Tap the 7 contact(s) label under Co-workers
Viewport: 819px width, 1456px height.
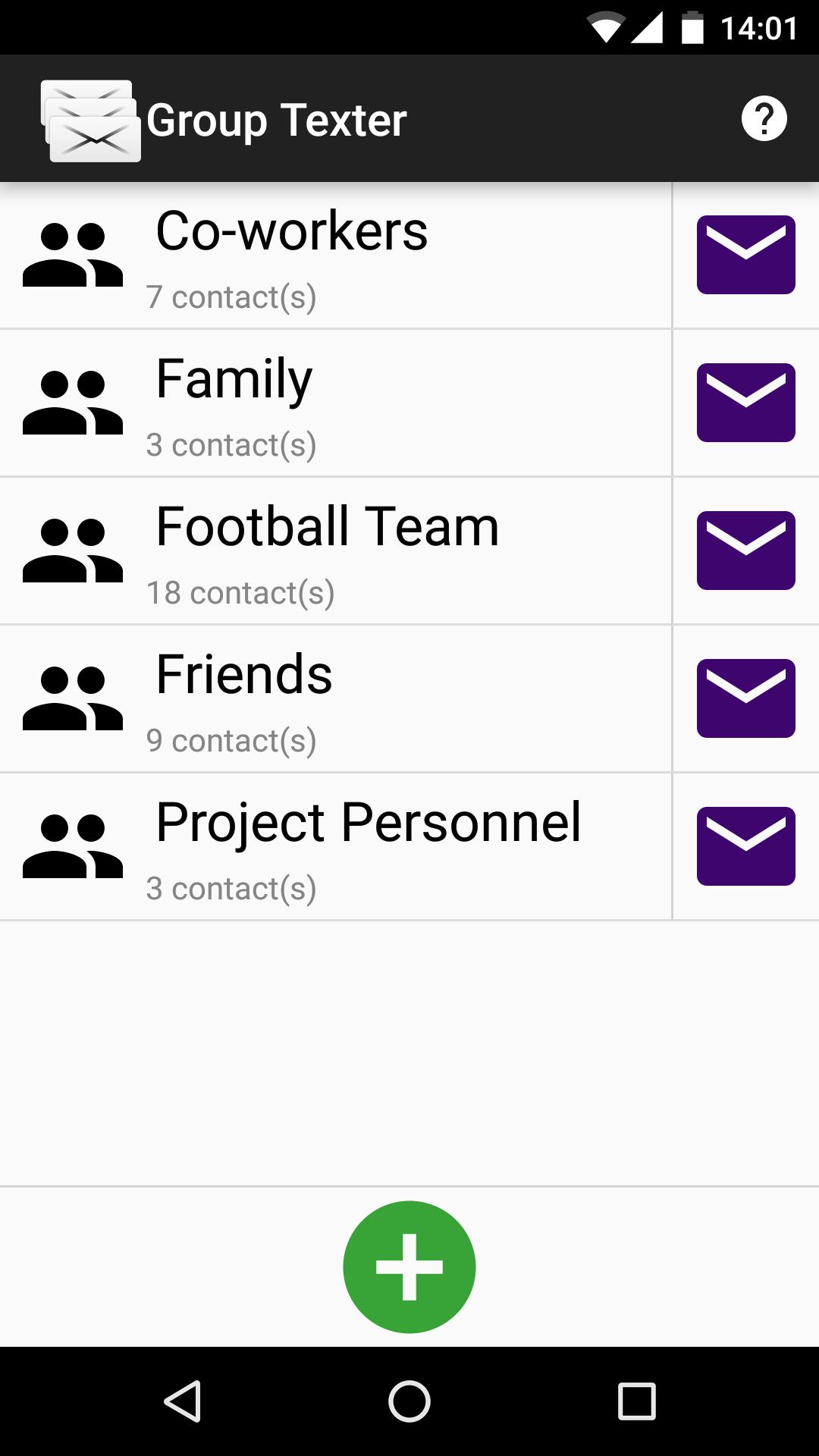[x=232, y=296]
